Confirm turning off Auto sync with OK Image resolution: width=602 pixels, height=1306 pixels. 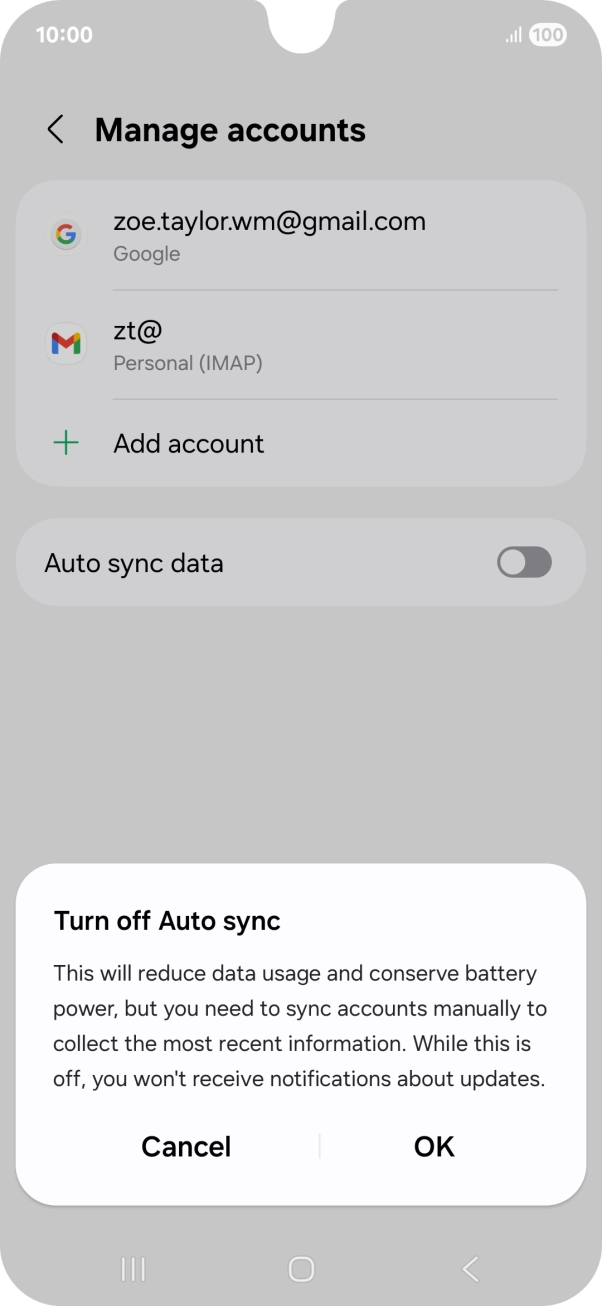pyautogui.click(x=434, y=1146)
